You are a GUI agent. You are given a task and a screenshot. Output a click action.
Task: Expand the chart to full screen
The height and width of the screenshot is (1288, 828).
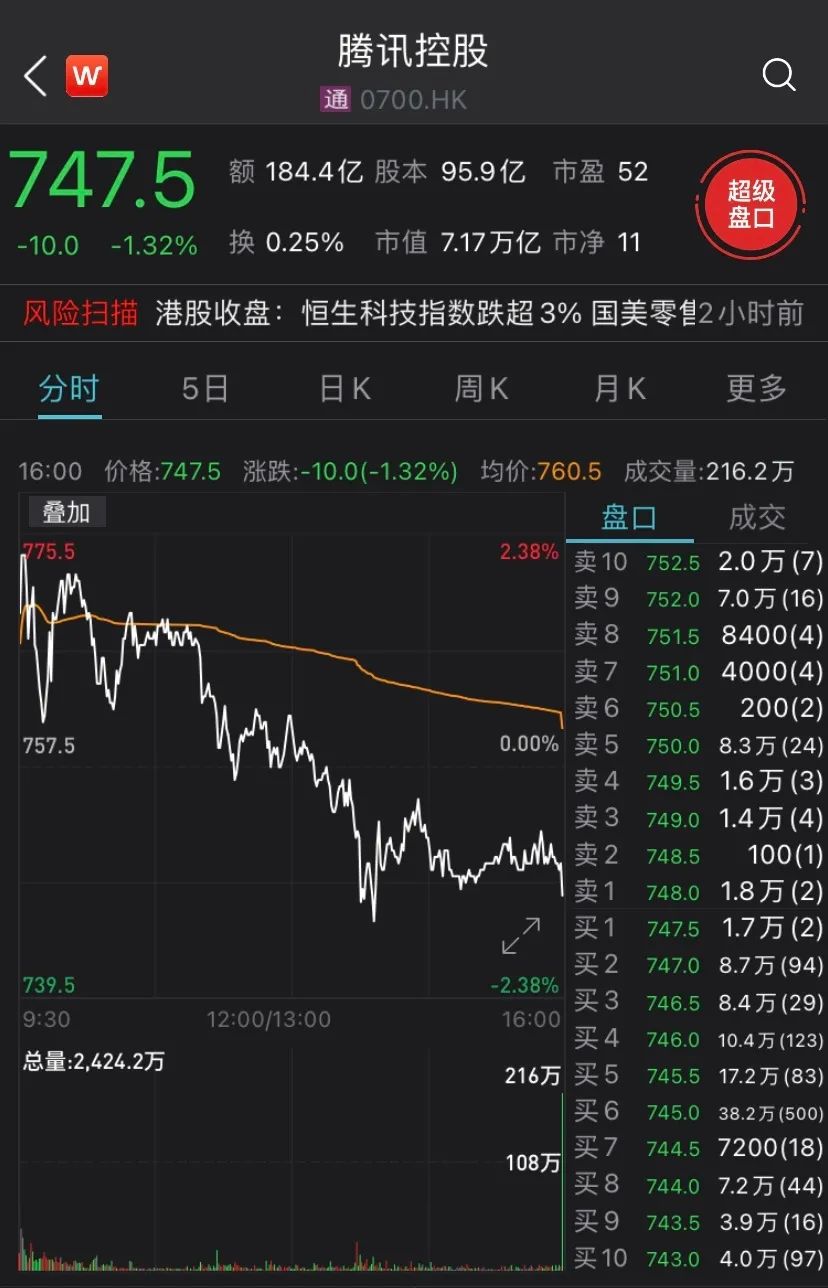point(521,936)
